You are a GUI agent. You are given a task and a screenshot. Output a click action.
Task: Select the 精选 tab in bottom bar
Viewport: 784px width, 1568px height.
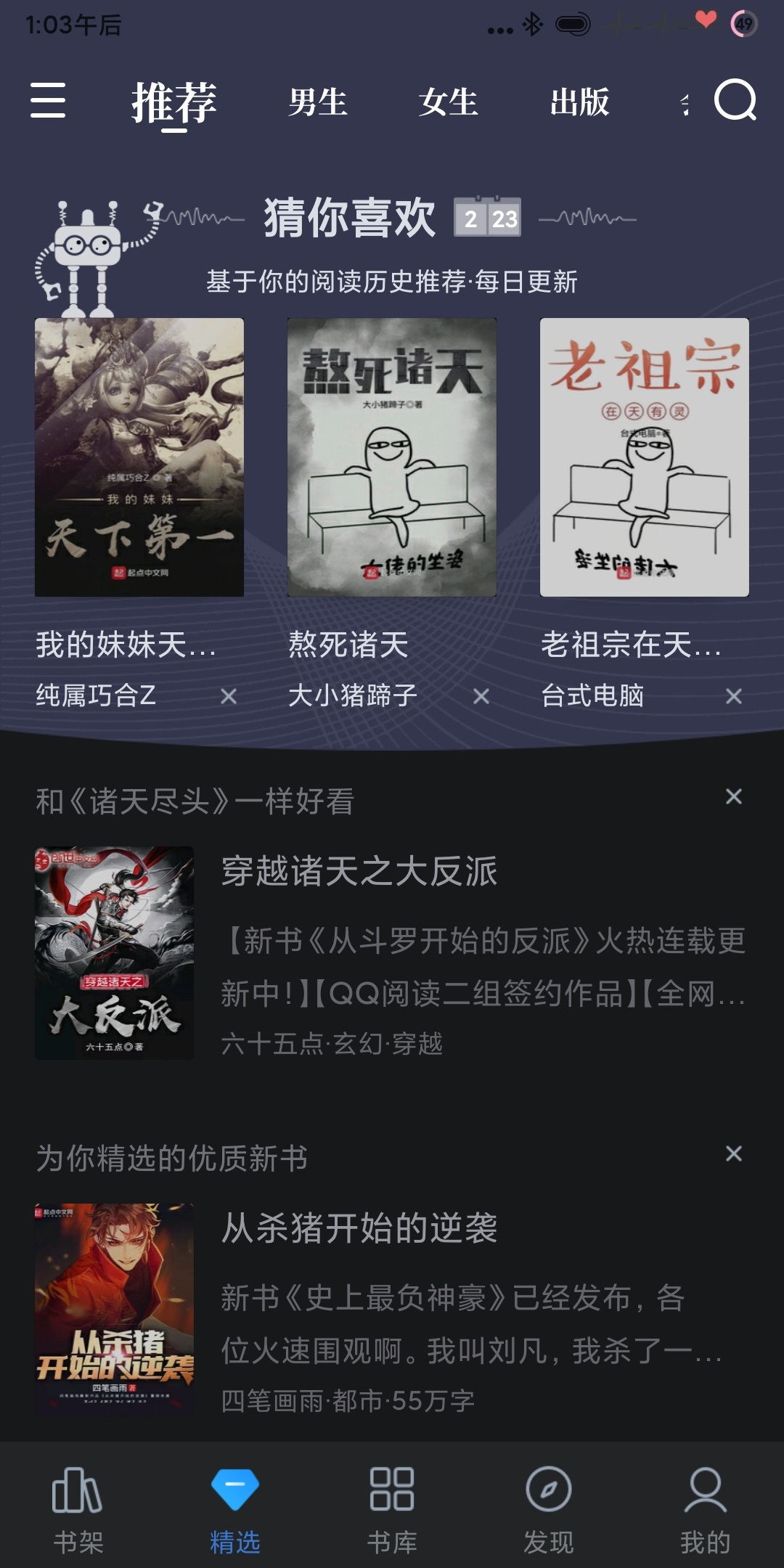(x=235, y=1507)
